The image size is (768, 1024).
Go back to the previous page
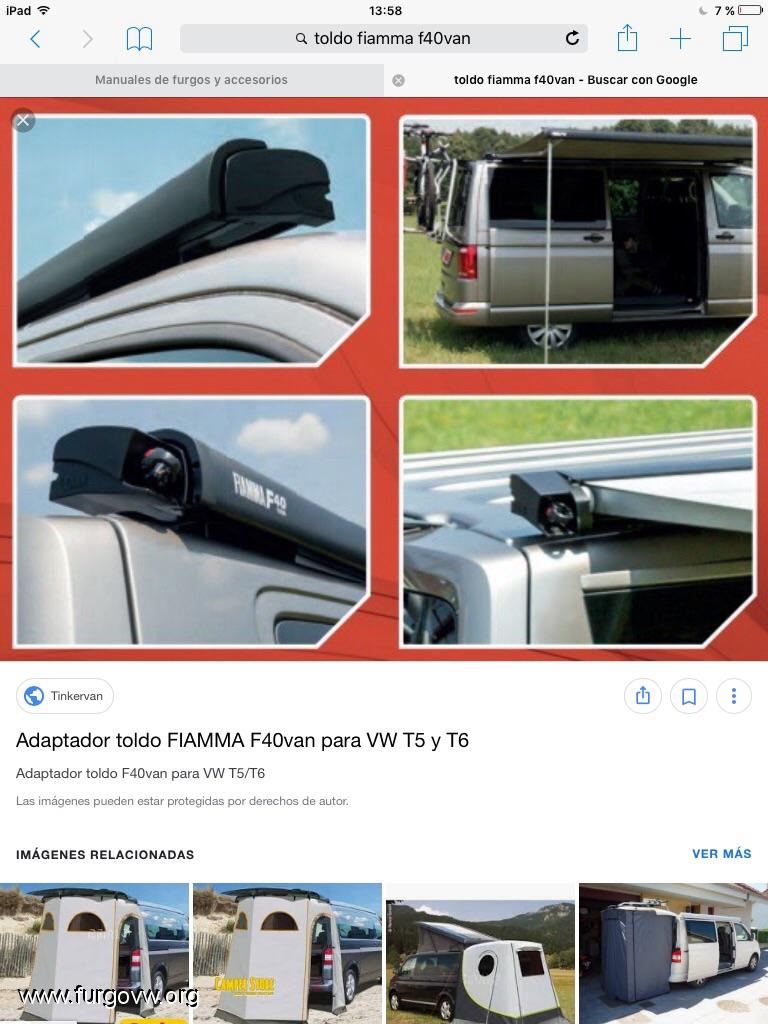(x=36, y=39)
